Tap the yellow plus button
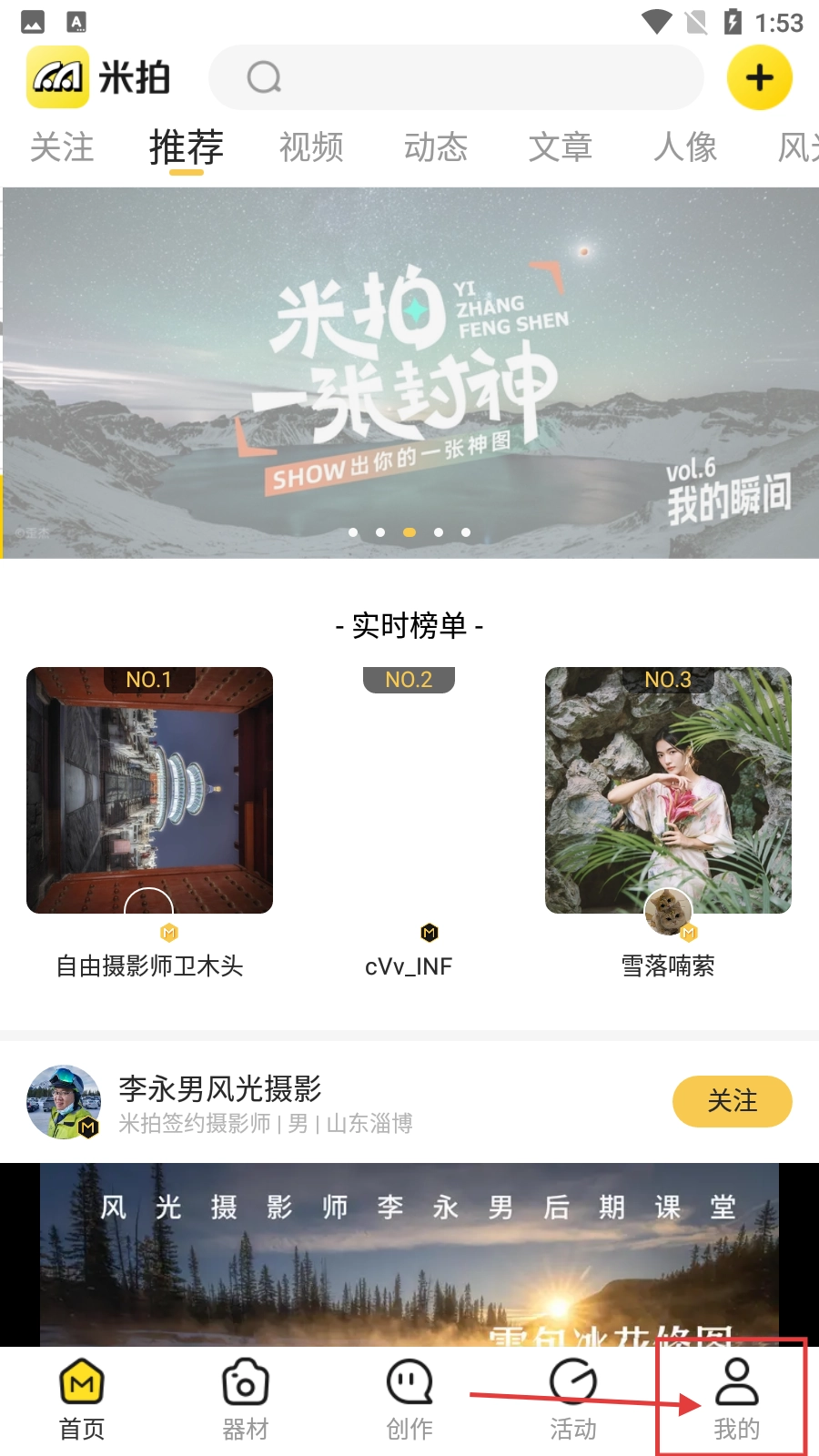 760,77
